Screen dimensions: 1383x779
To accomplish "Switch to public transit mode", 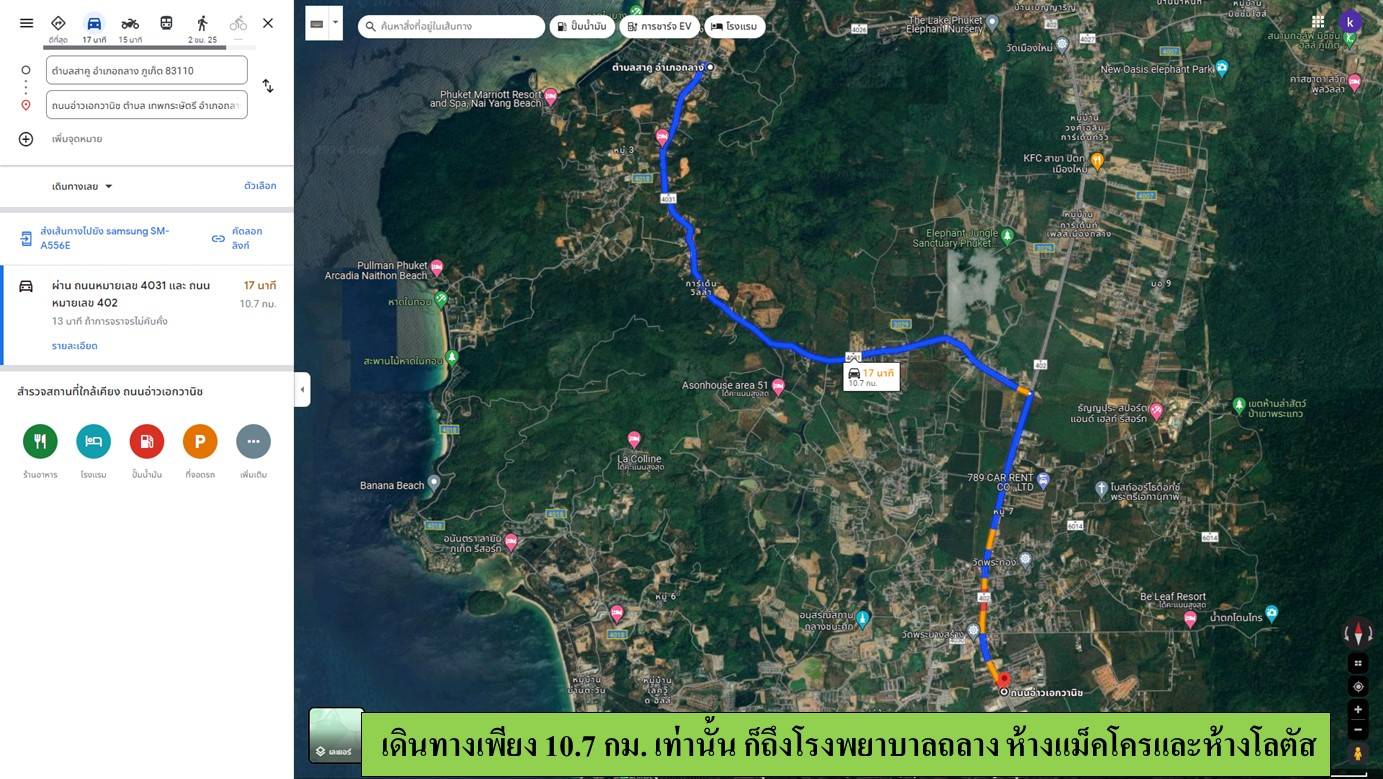I will (166, 23).
